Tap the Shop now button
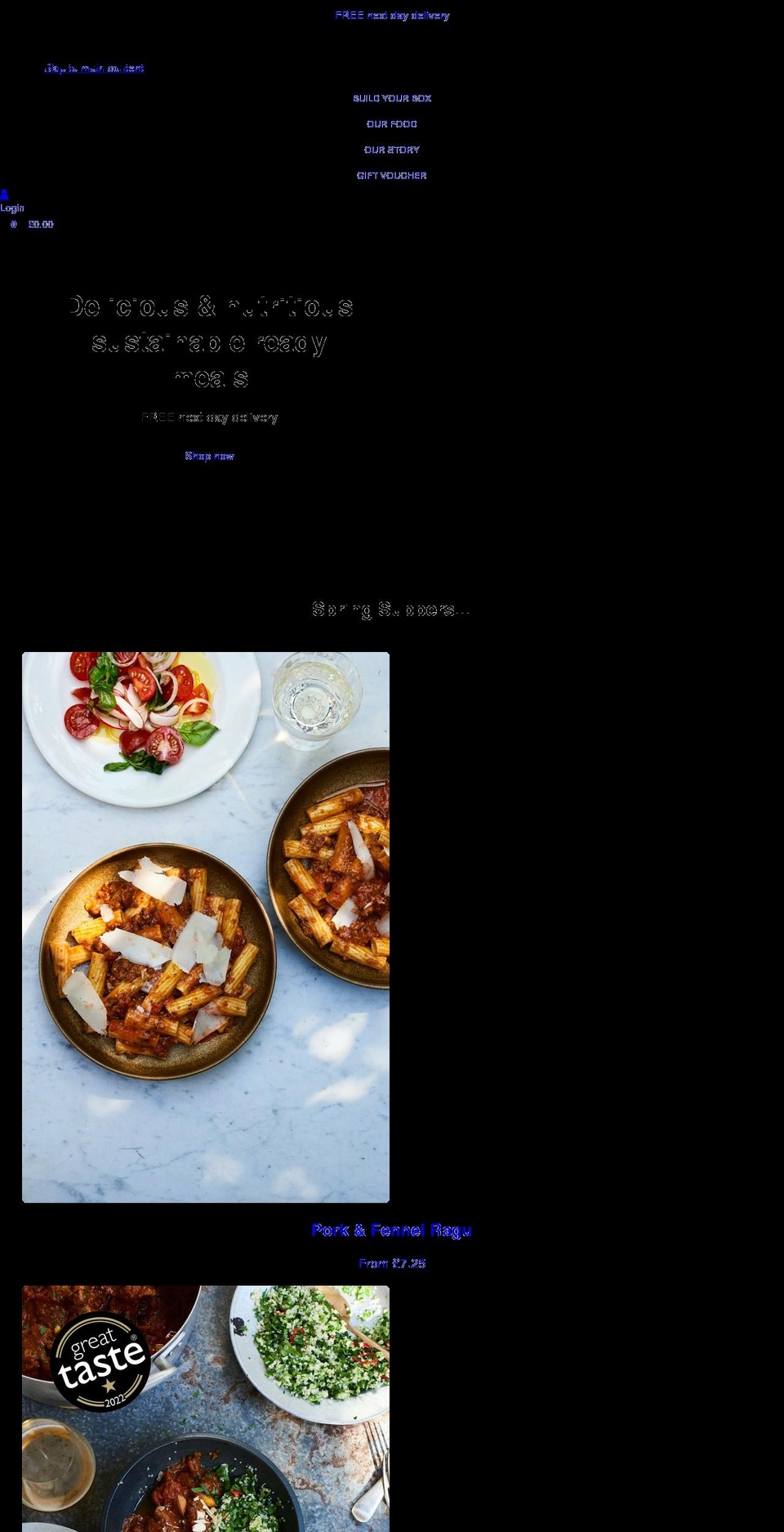Viewport: 784px width, 1532px height. tap(209, 456)
